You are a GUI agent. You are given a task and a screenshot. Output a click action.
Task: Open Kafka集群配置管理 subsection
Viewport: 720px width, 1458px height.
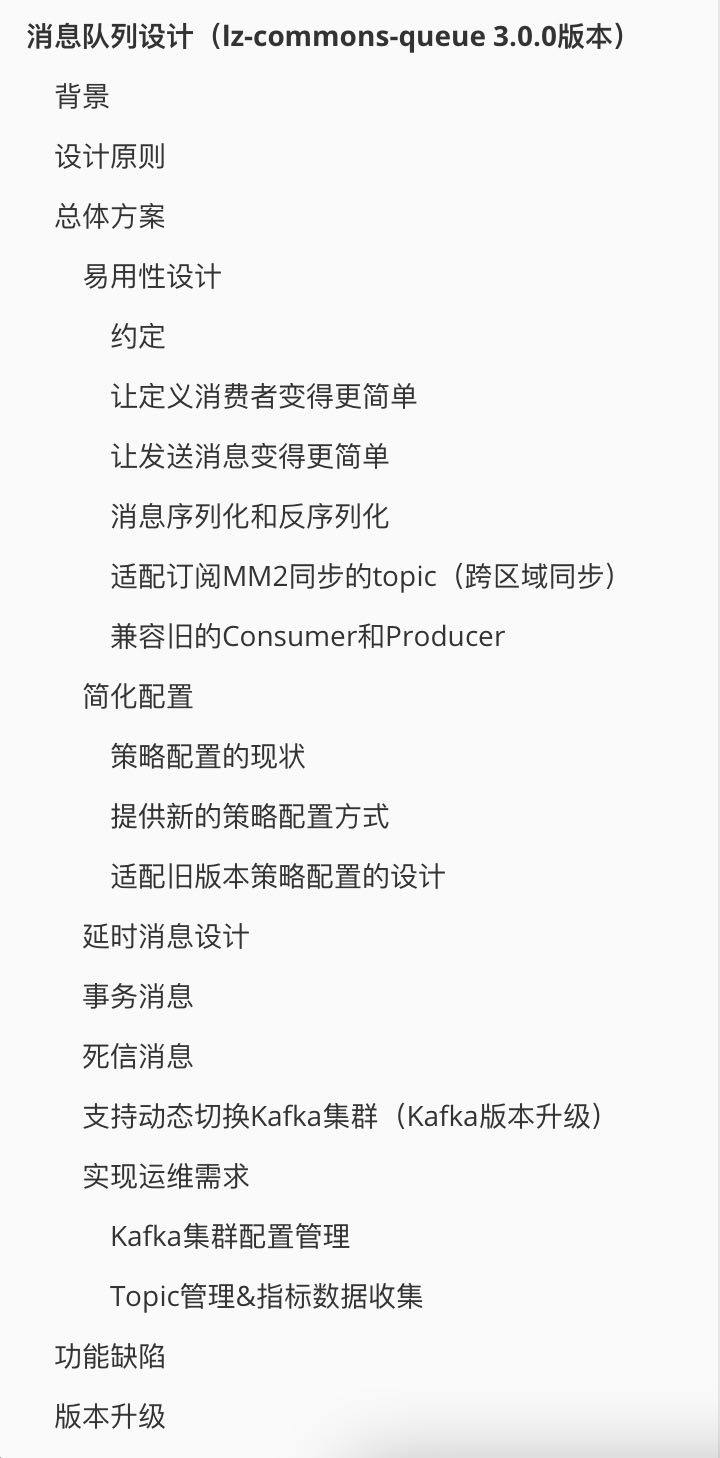(x=230, y=1237)
